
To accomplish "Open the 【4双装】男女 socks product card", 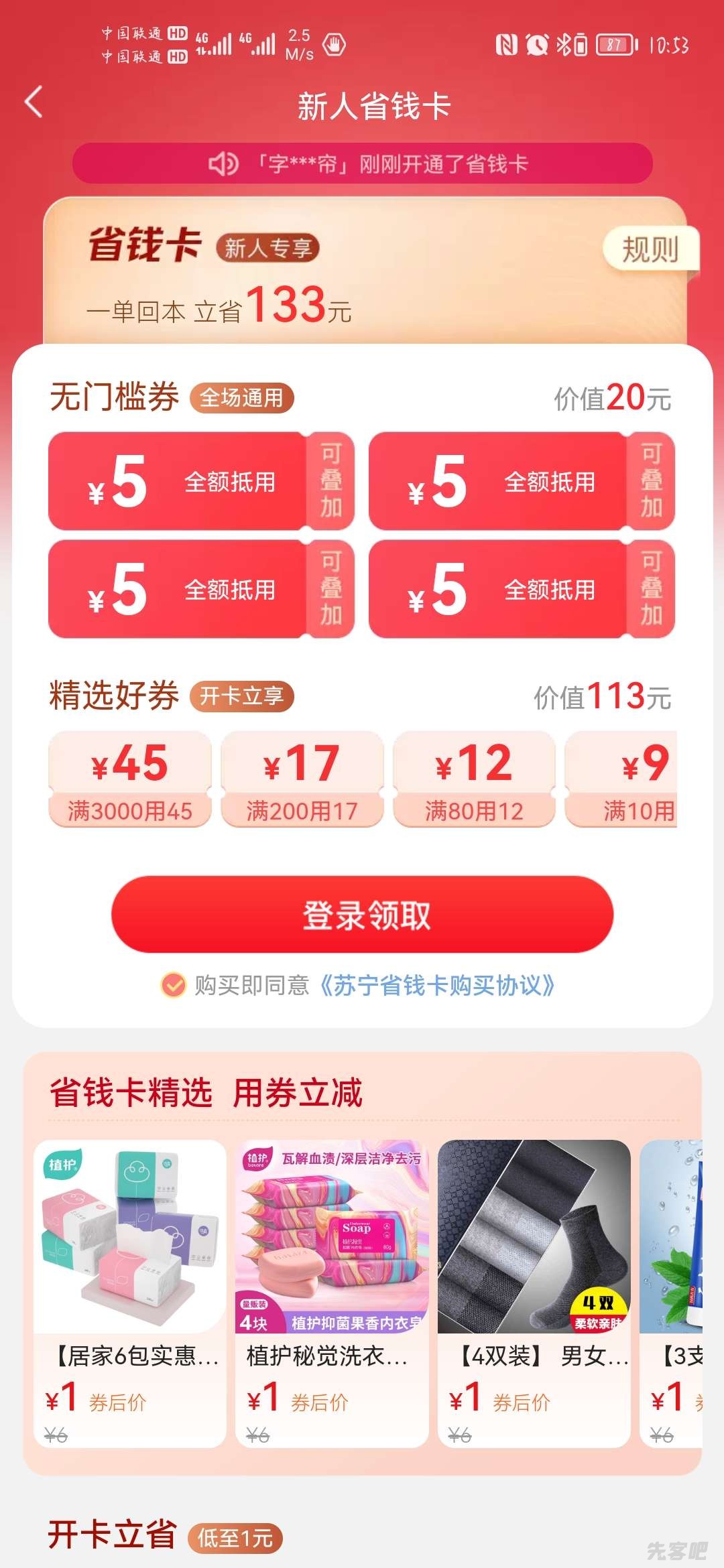I will (x=534, y=1293).
